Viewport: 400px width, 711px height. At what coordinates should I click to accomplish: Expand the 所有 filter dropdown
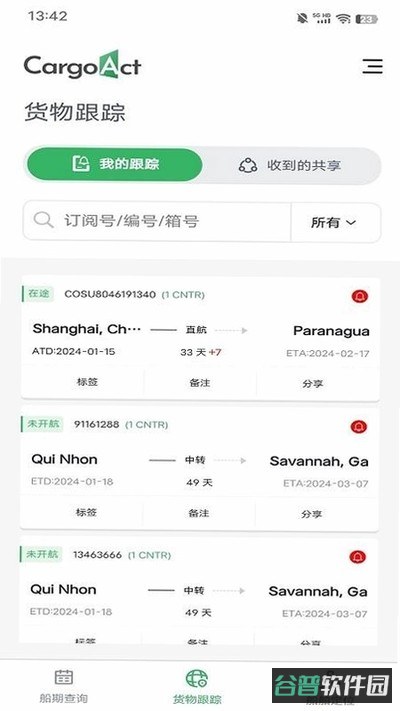335,222
